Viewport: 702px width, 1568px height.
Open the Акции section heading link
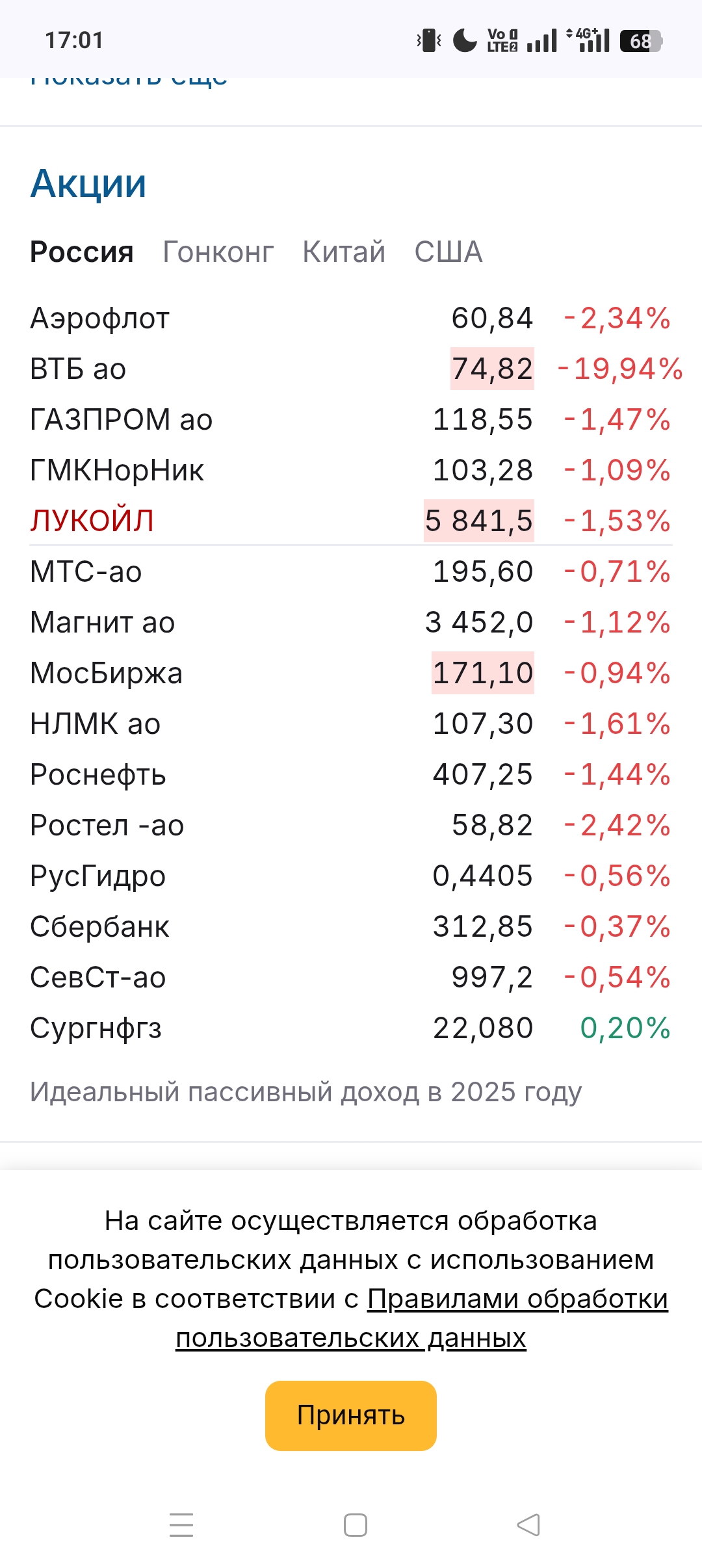coord(88,184)
